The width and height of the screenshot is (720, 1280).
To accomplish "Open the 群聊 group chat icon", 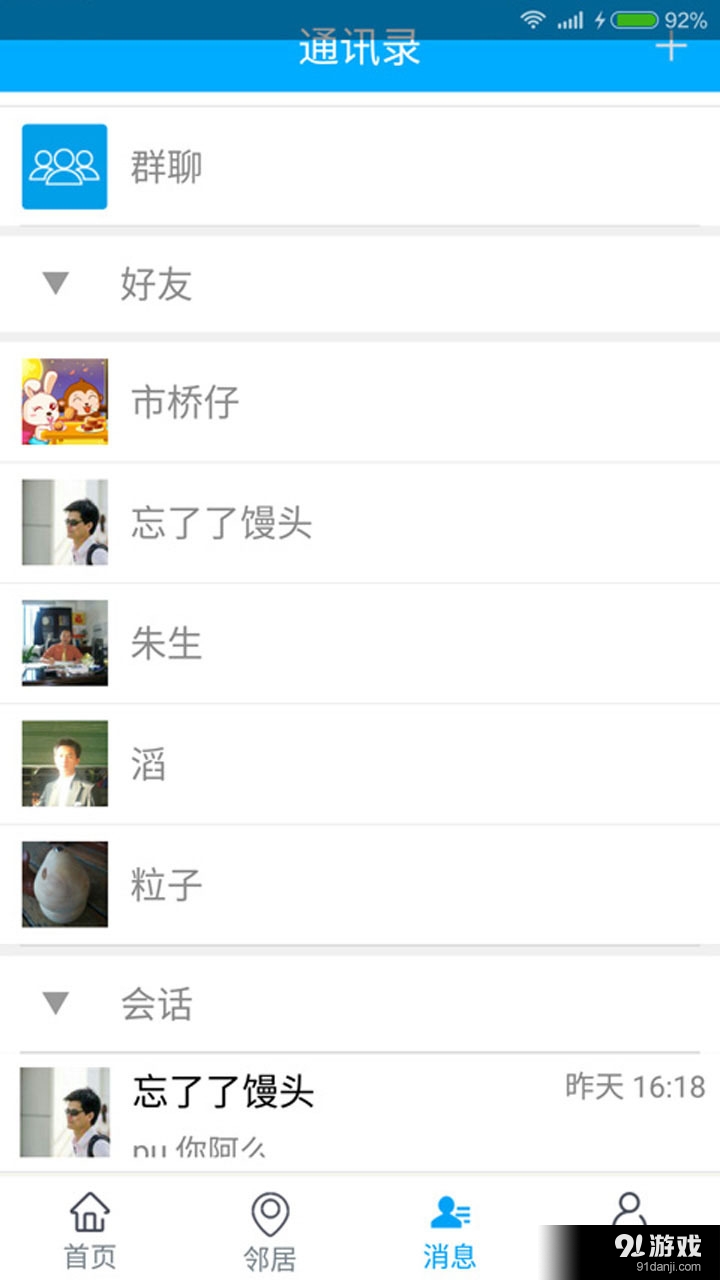I will pos(64,167).
